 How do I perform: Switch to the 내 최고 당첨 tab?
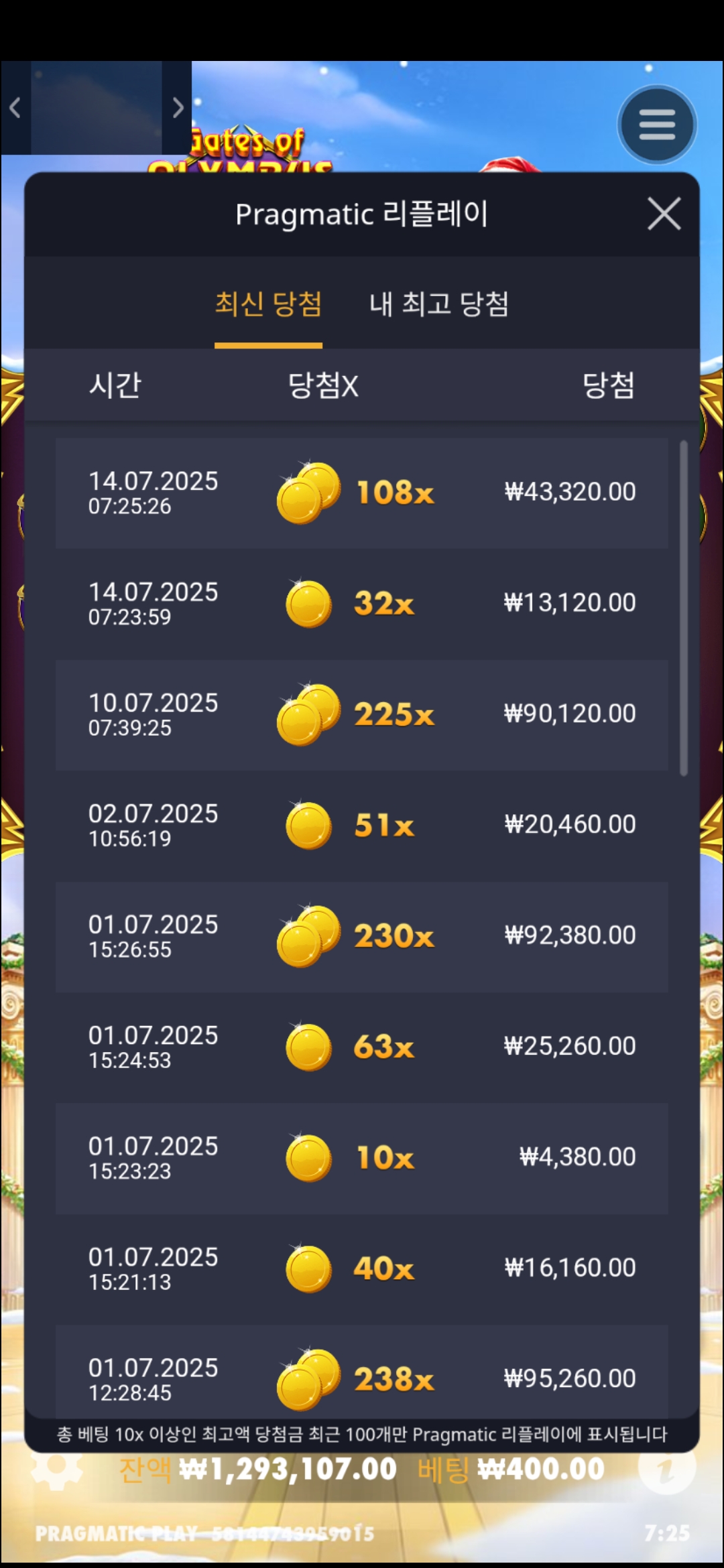[439, 304]
